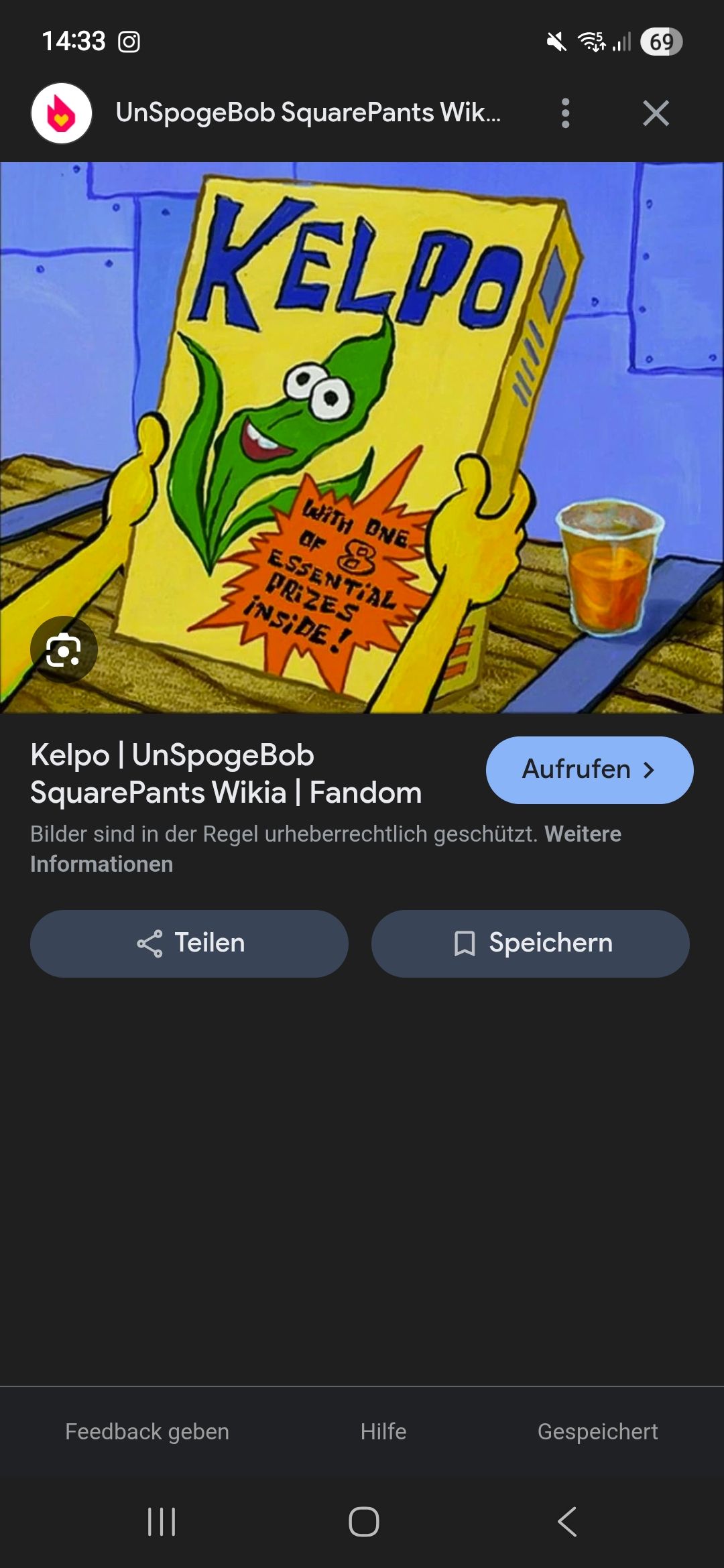724x1568 pixels.
Task: Open Feedback geben
Action: tap(147, 1431)
